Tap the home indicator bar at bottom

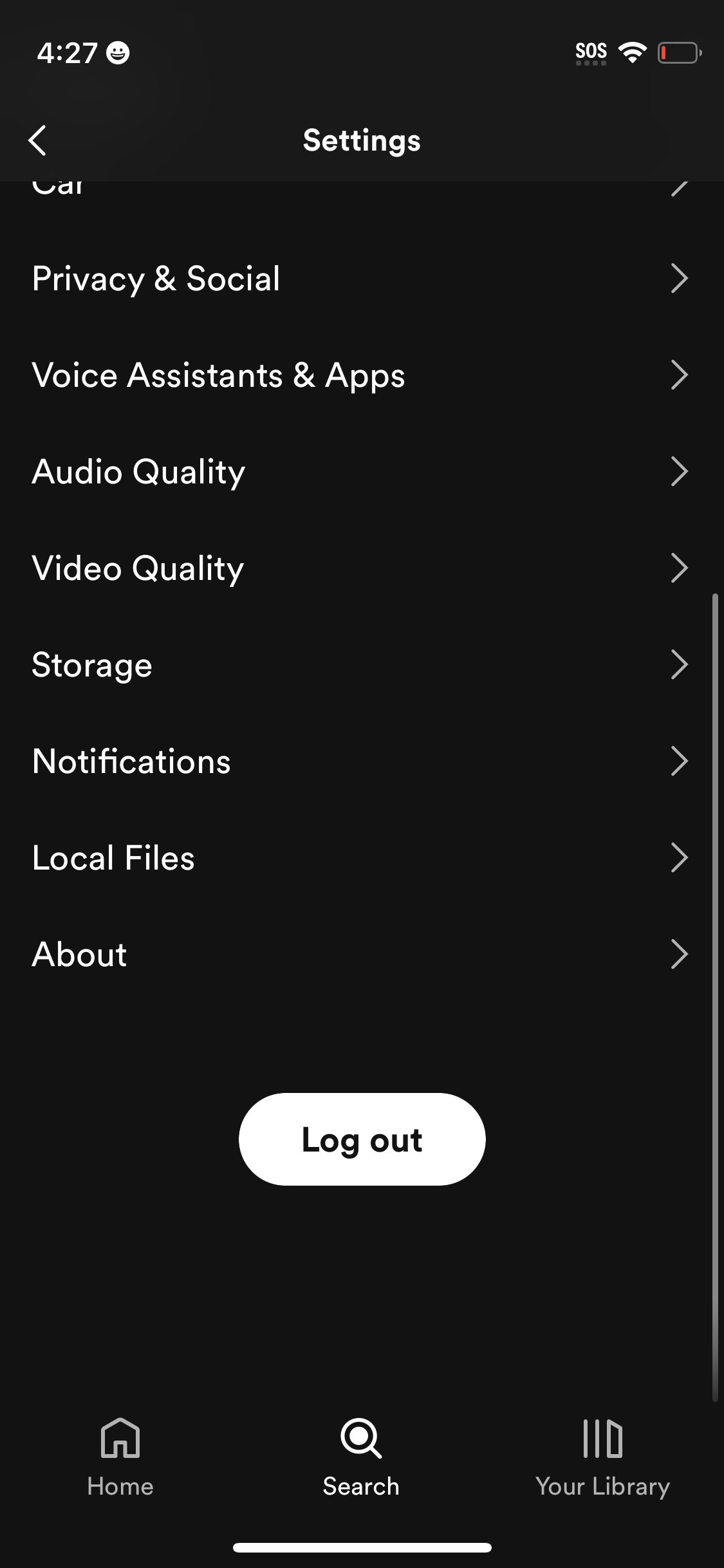pyautogui.click(x=362, y=1547)
